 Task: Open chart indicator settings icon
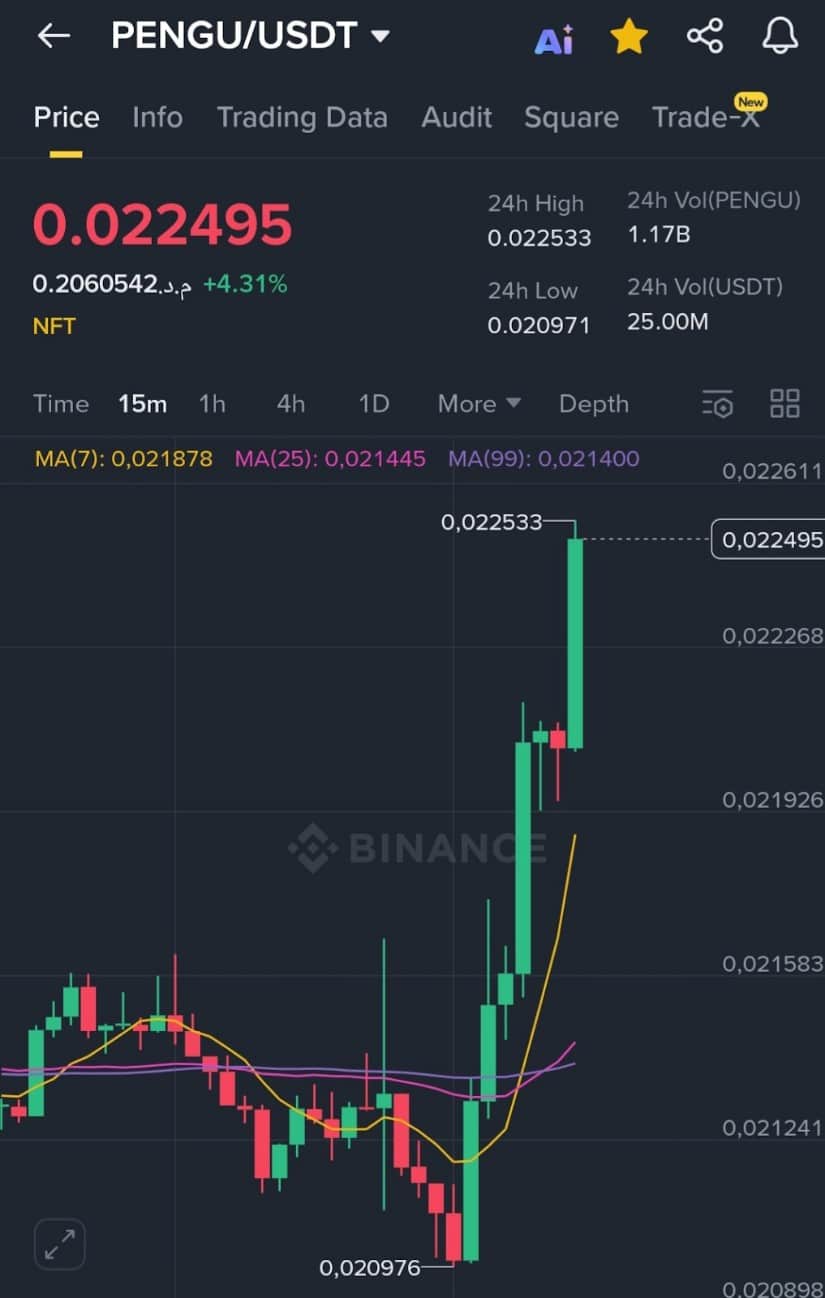[718, 404]
